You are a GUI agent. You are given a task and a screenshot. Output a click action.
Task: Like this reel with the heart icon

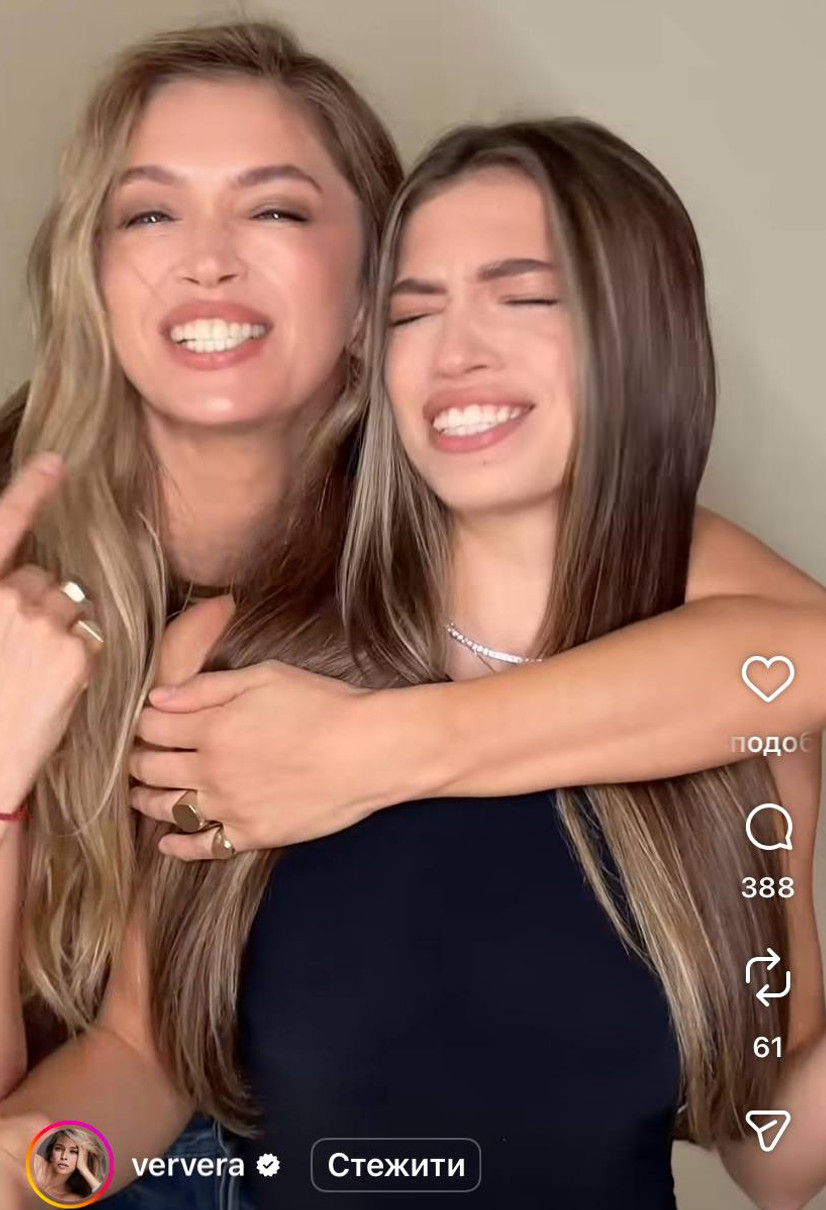767,679
